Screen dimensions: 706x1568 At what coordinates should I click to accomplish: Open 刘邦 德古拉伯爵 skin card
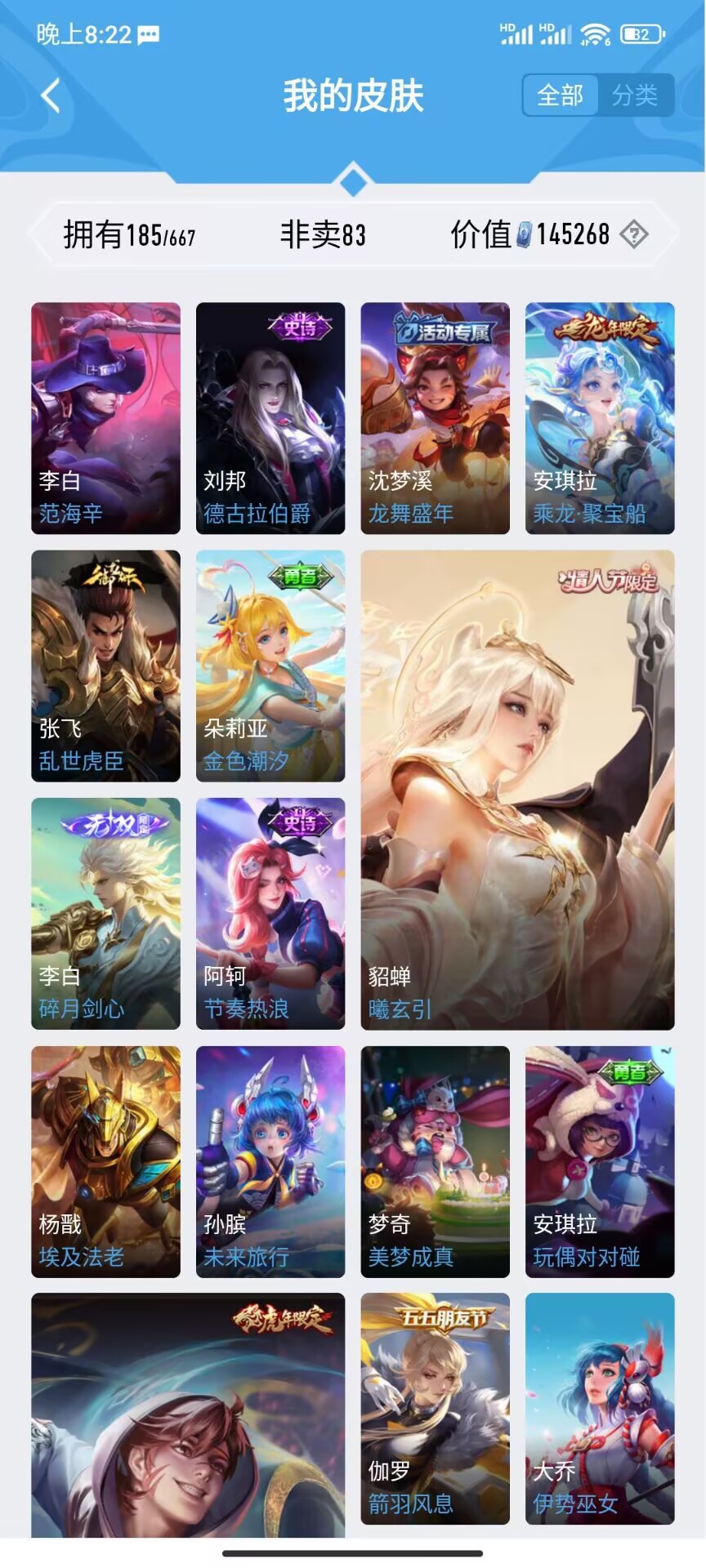pyautogui.click(x=270, y=418)
